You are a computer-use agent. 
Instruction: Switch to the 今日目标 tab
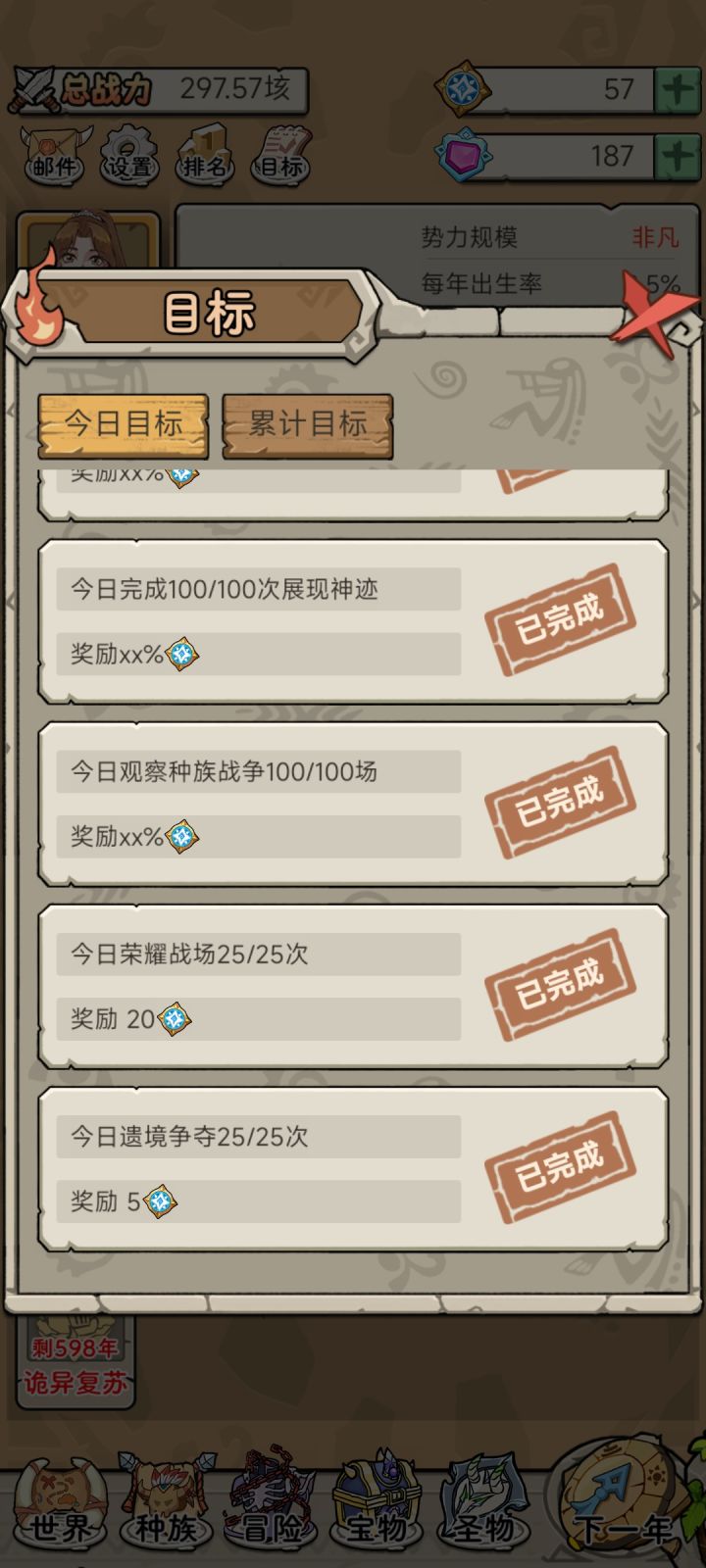(x=125, y=425)
